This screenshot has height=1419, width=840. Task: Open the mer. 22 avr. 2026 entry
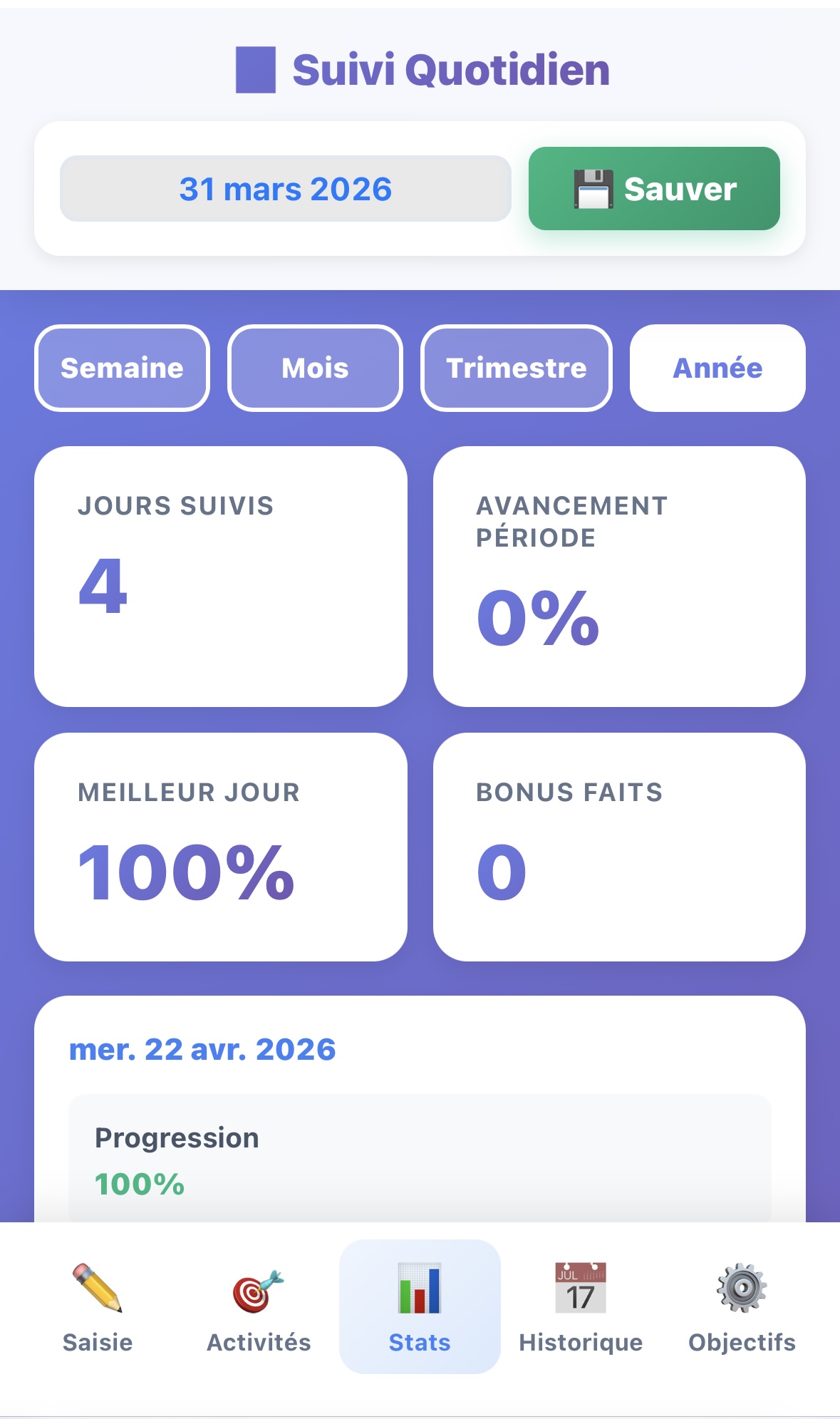[204, 1048]
